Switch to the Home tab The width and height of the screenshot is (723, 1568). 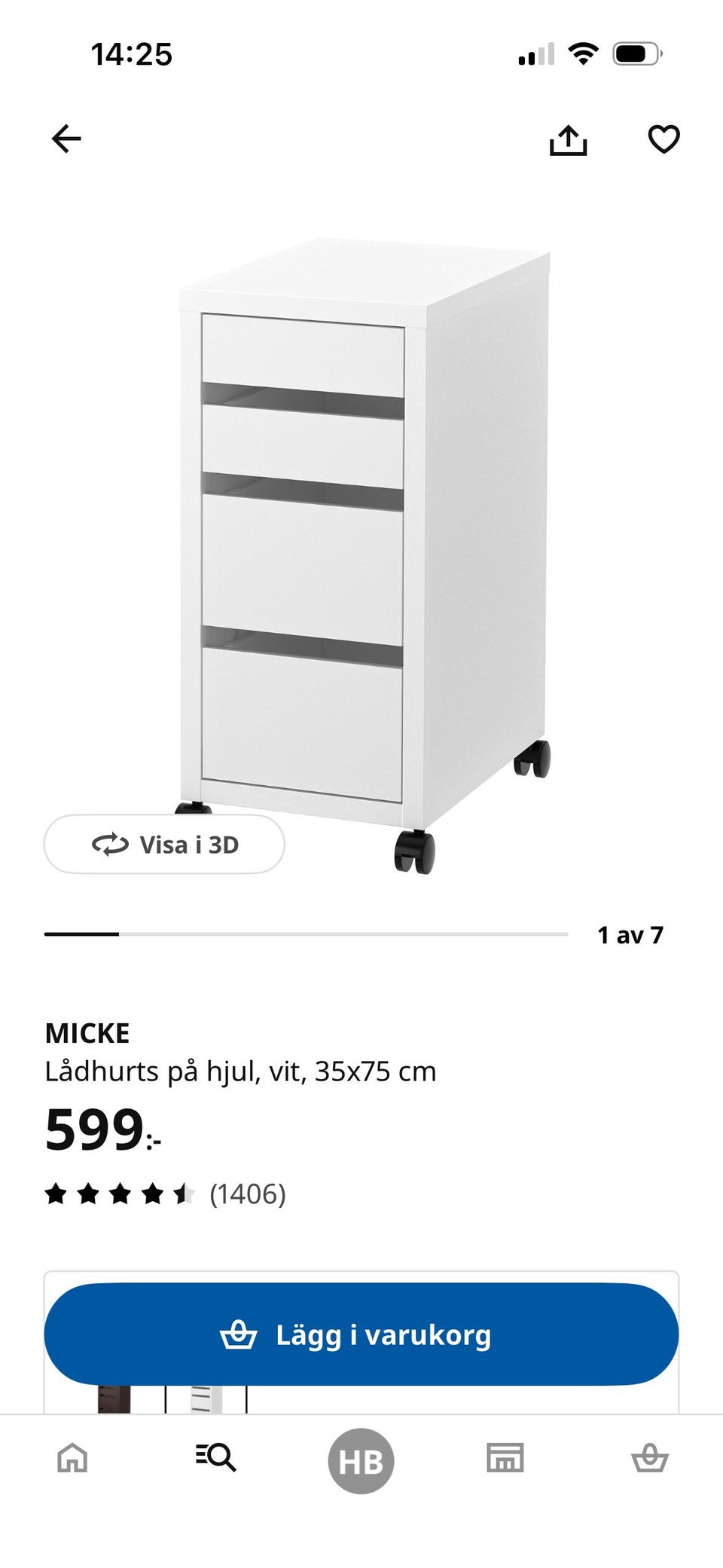[x=72, y=1458]
